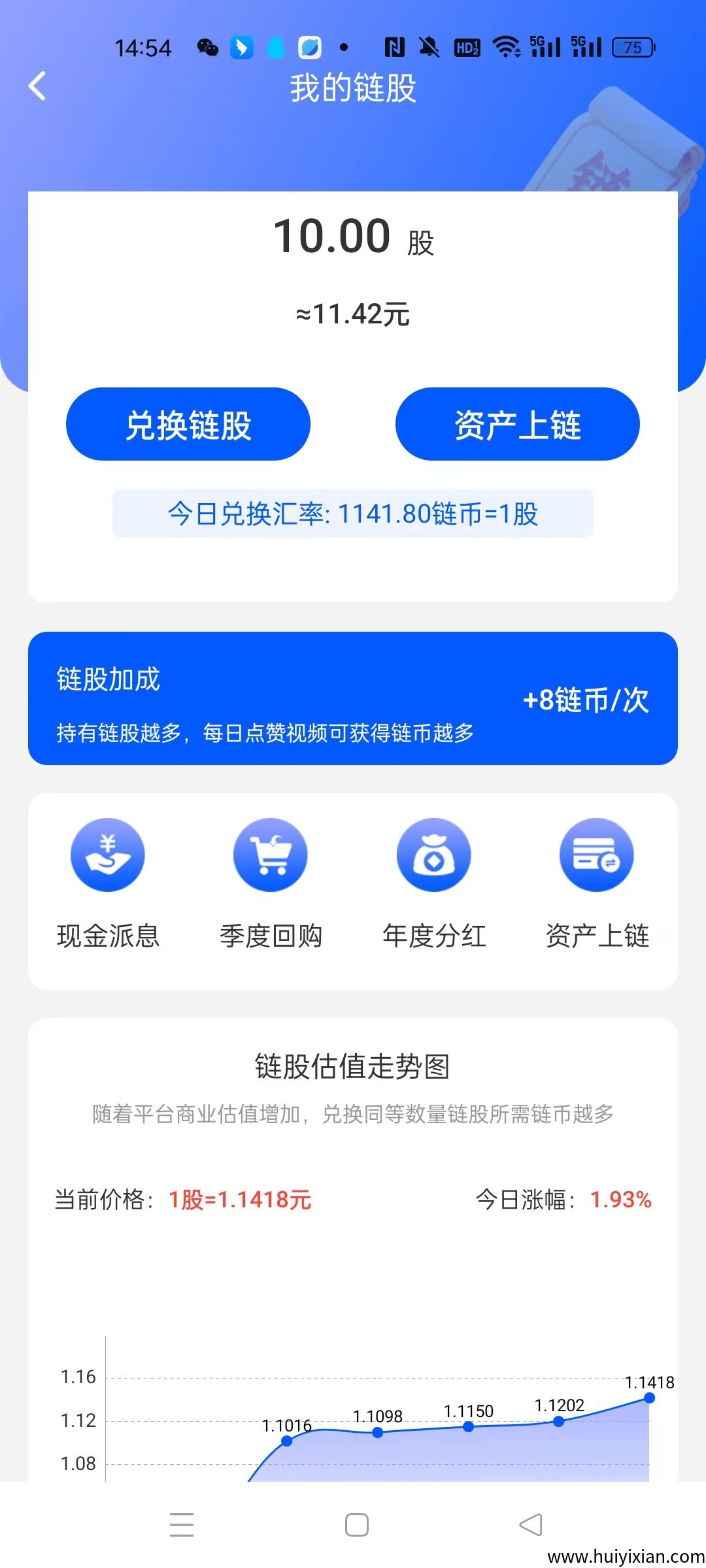706x1568 pixels.
Task: Tap the 兑换链股 button
Action: coord(188,424)
